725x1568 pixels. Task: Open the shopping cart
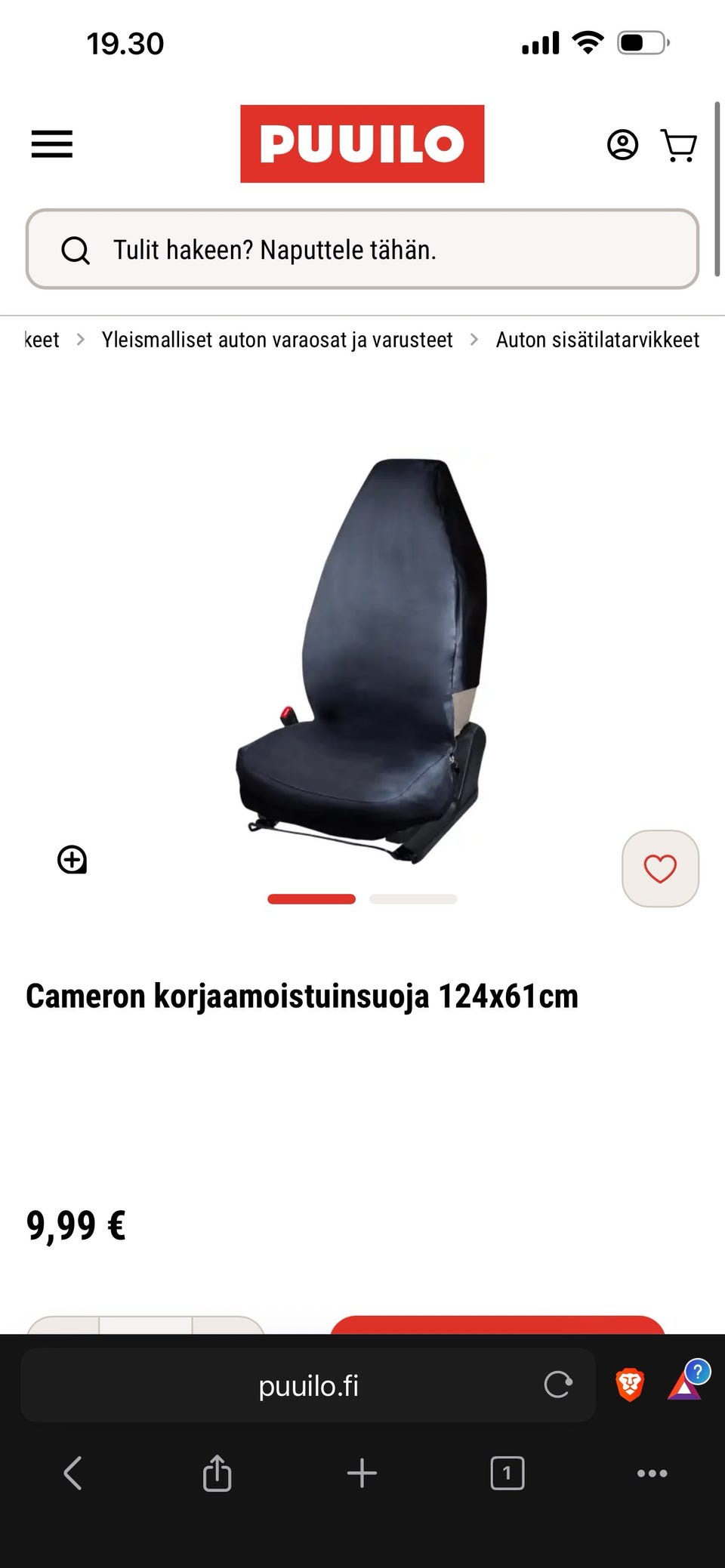click(678, 145)
